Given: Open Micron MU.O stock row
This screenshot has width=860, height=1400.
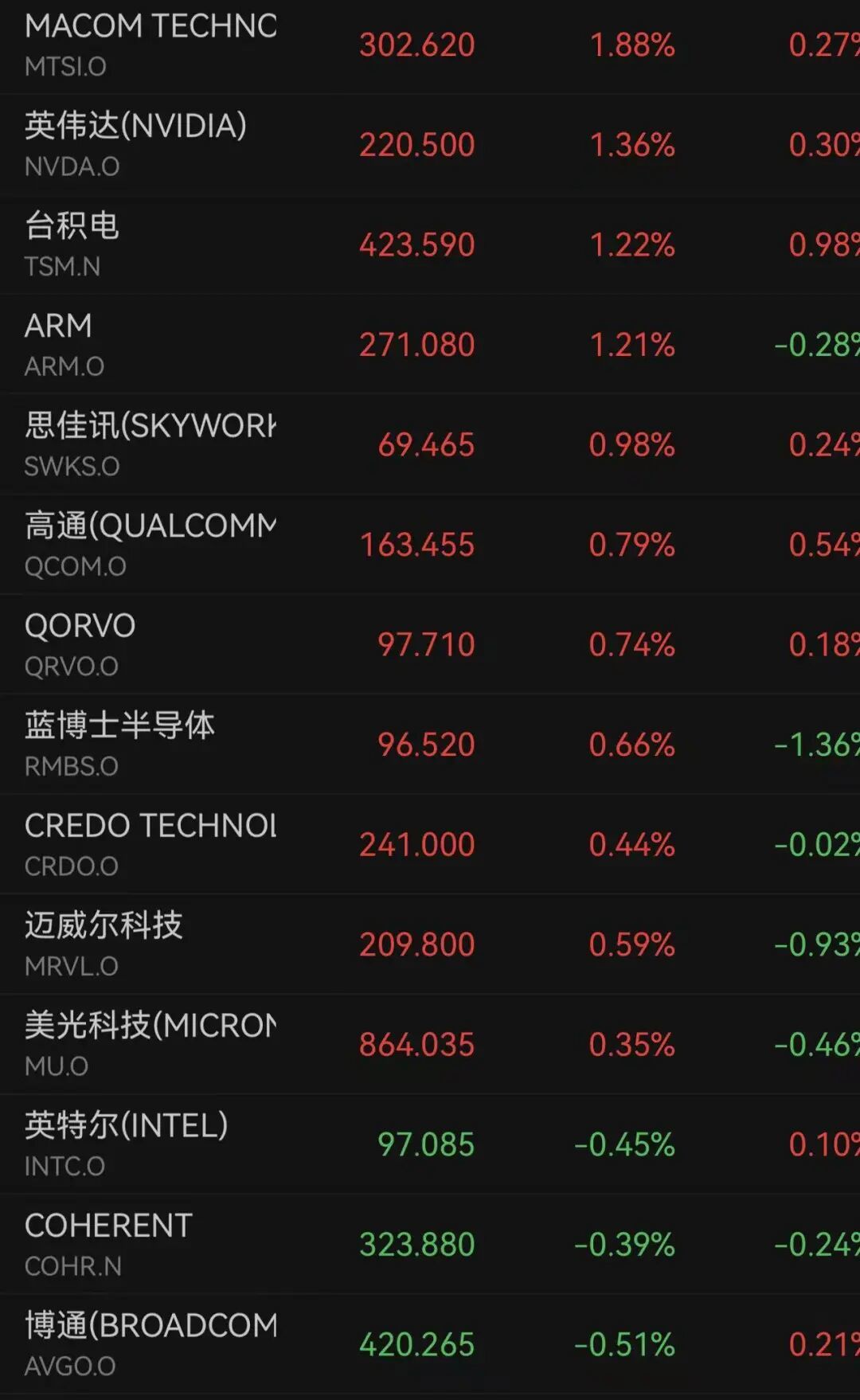Looking at the screenshot, I should pyautogui.click(x=430, y=1044).
